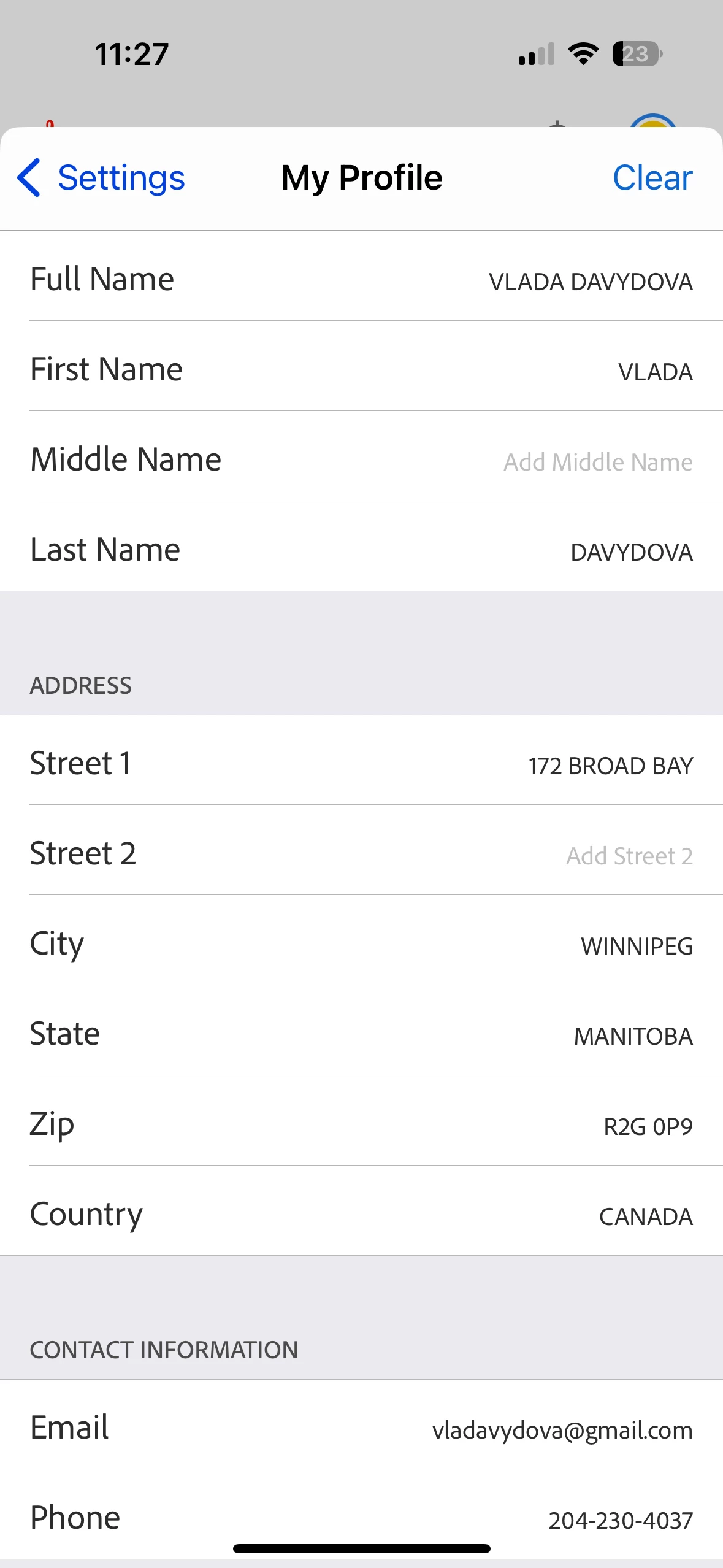Edit the Last Name field
Image resolution: width=723 pixels, height=1568 pixels.
coord(631,552)
